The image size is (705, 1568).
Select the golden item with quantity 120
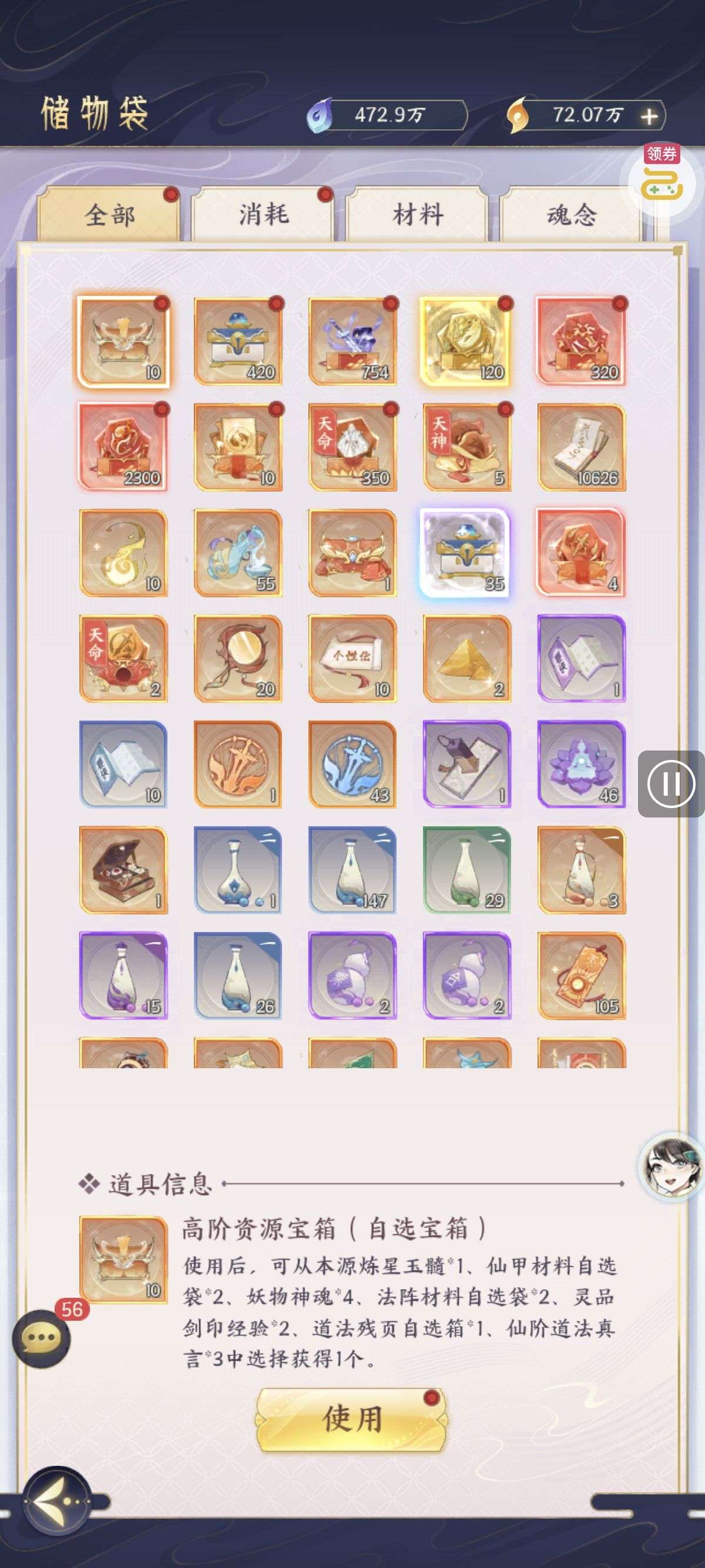tap(467, 341)
